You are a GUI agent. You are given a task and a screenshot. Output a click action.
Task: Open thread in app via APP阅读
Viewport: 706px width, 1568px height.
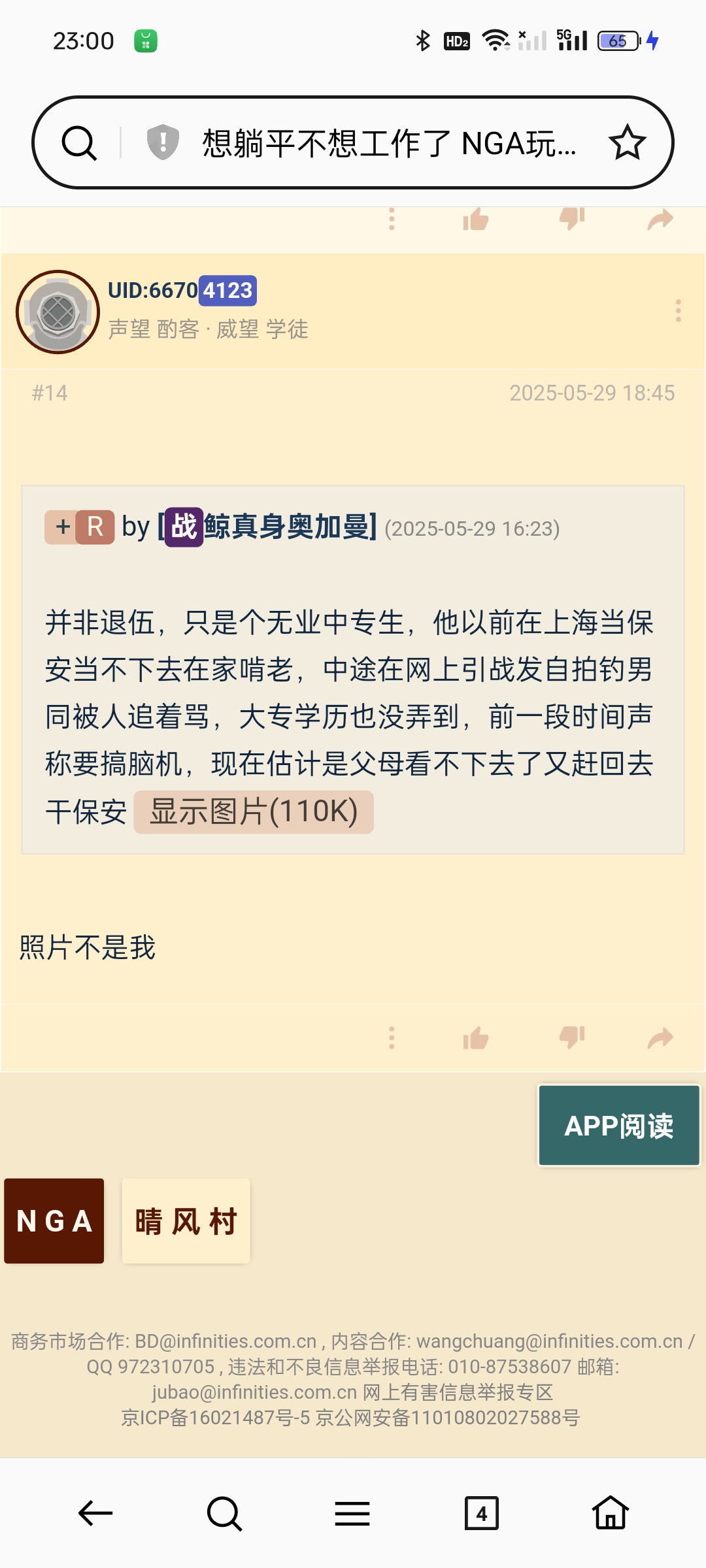point(618,1126)
